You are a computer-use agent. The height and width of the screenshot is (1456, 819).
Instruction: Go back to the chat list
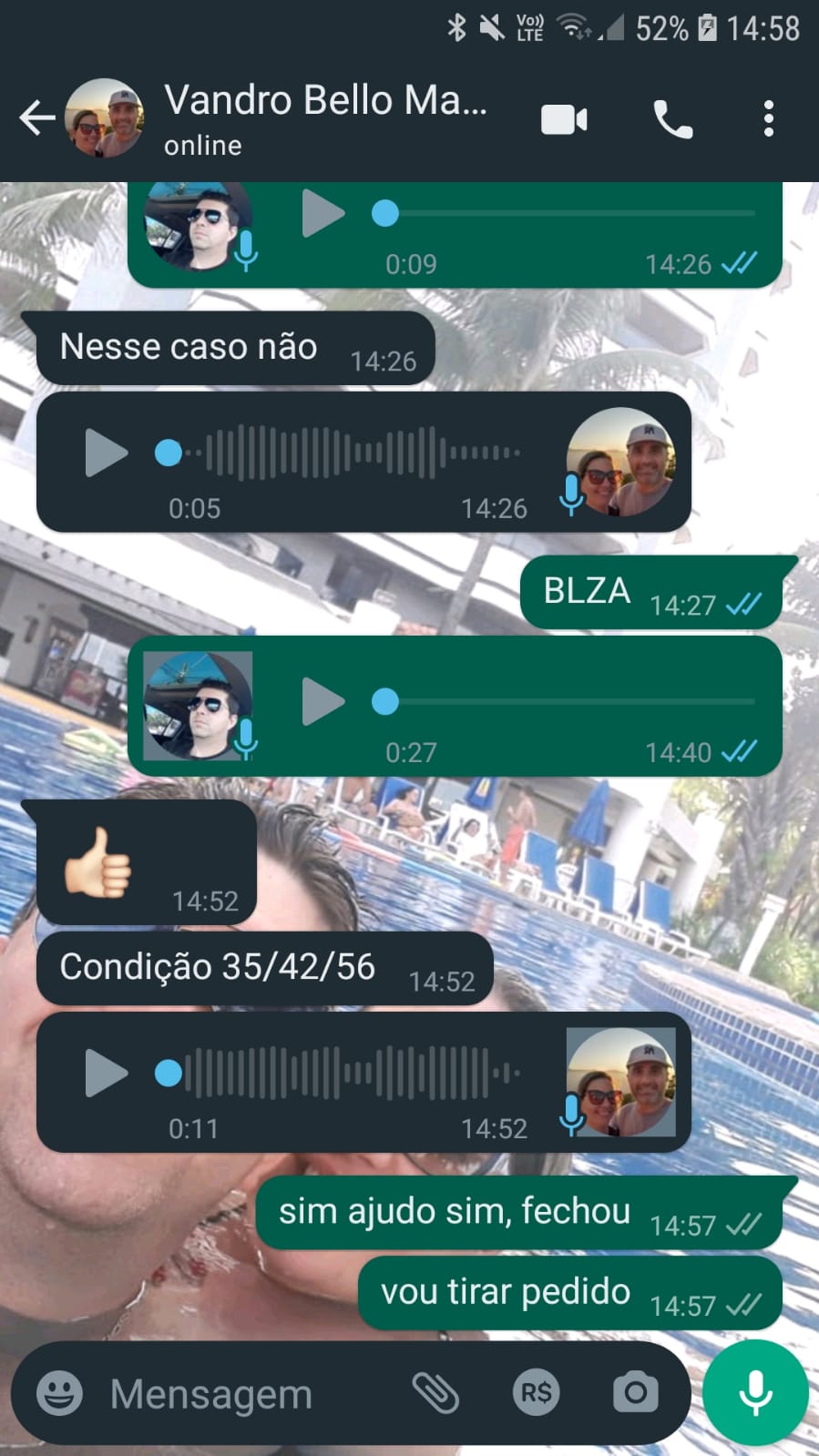pyautogui.click(x=37, y=118)
